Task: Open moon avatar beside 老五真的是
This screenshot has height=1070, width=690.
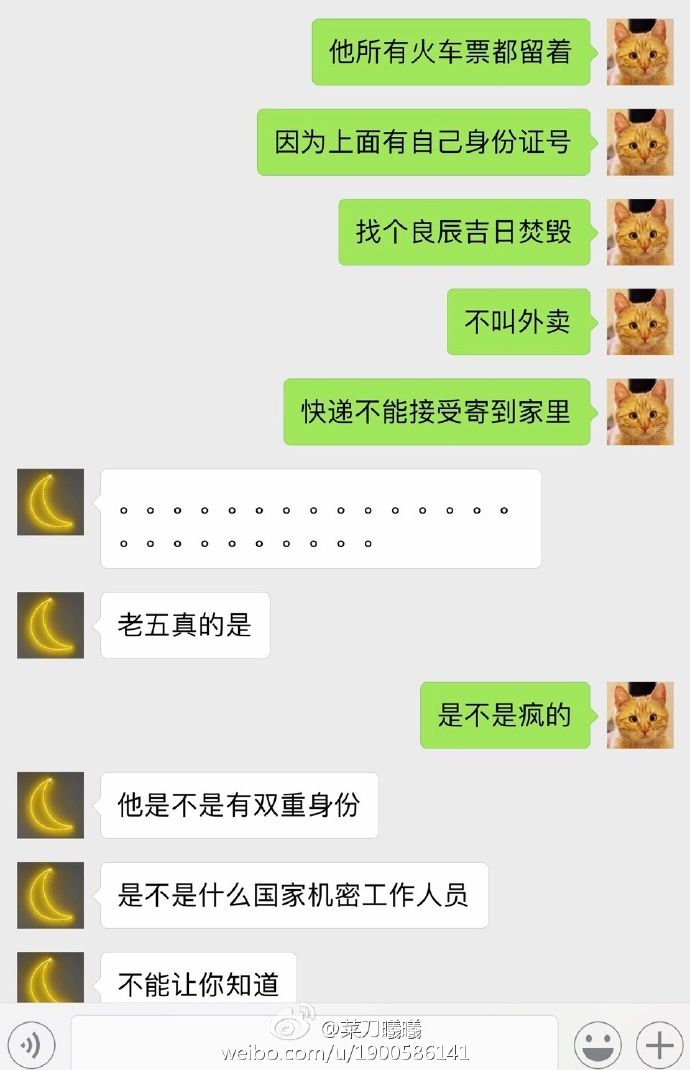Action: click(x=50, y=625)
